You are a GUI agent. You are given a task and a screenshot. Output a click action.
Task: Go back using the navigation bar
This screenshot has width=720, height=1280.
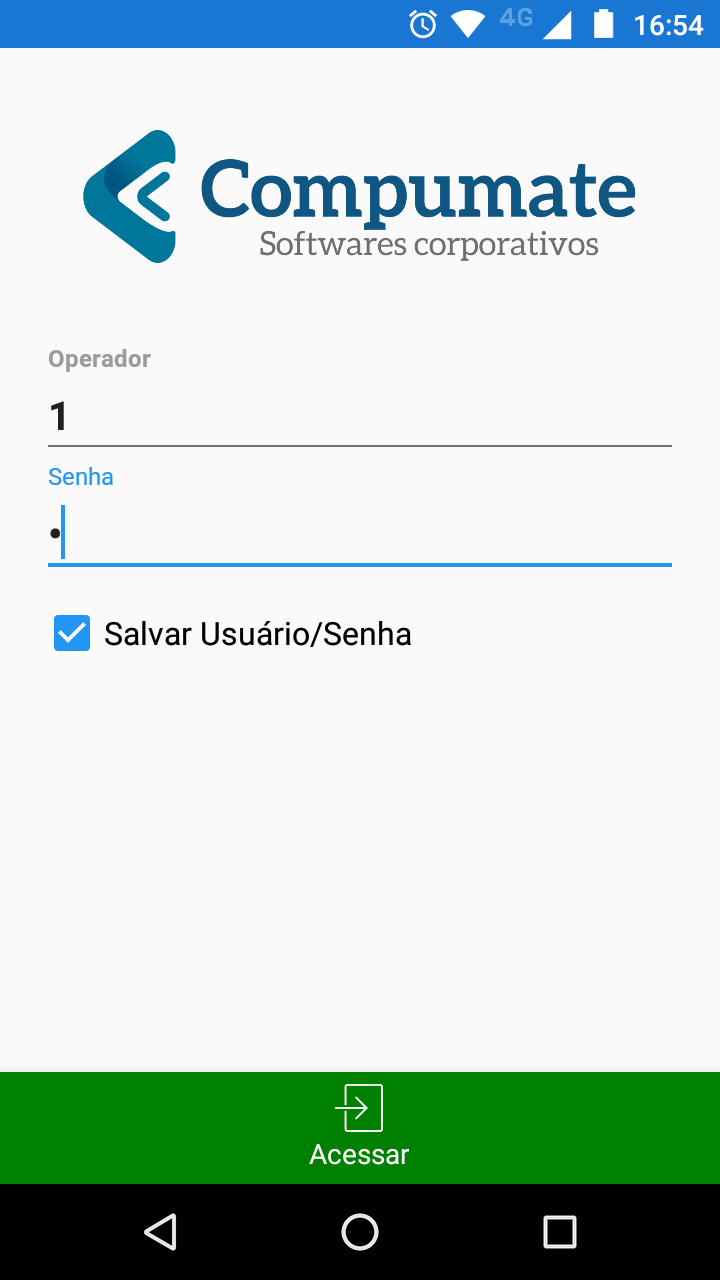pyautogui.click(x=160, y=1232)
